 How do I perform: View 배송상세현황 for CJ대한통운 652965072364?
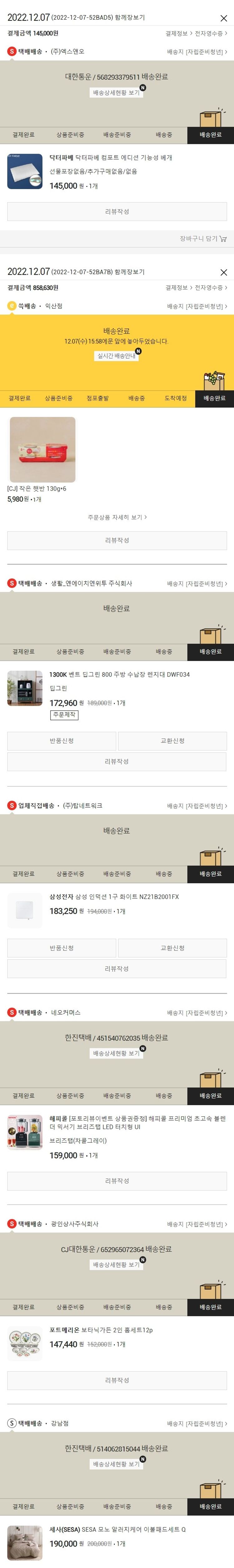coord(115,1264)
